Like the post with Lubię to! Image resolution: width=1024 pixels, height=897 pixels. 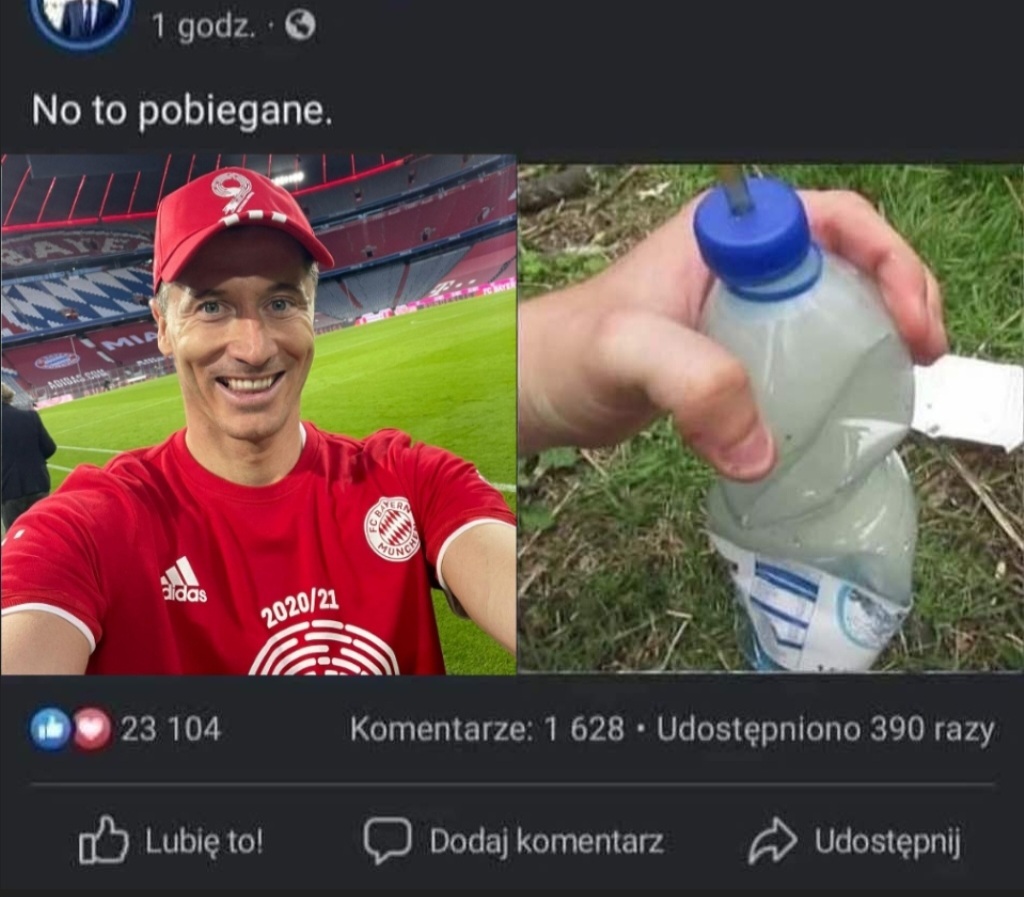point(171,841)
